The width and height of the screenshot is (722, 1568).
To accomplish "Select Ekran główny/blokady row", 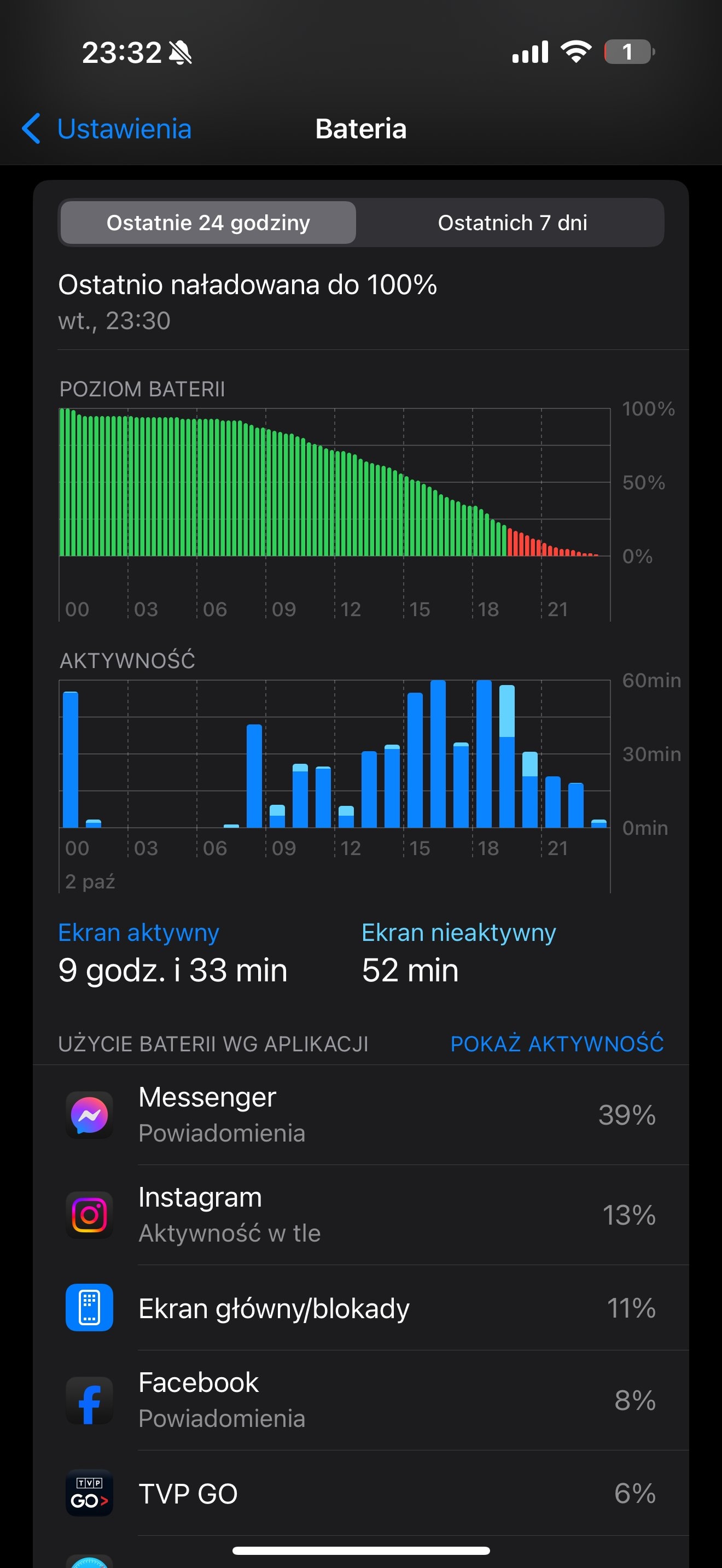I will pos(361,1307).
